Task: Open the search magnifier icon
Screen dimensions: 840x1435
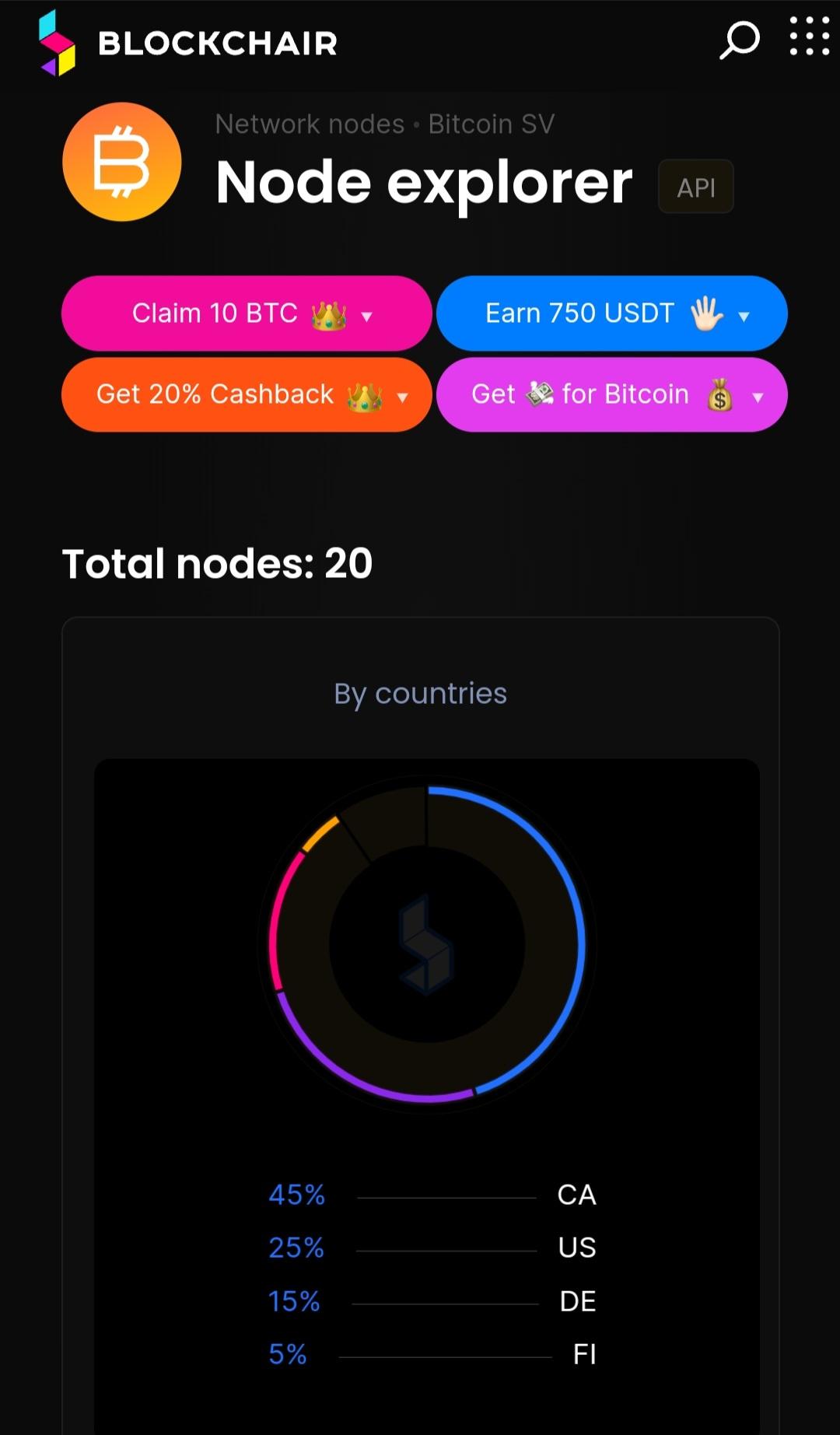Action: 739,40
